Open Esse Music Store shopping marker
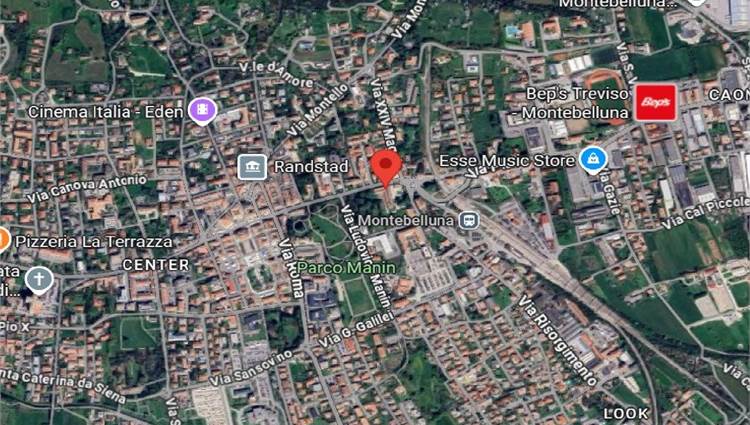750x425 pixels. click(x=592, y=159)
